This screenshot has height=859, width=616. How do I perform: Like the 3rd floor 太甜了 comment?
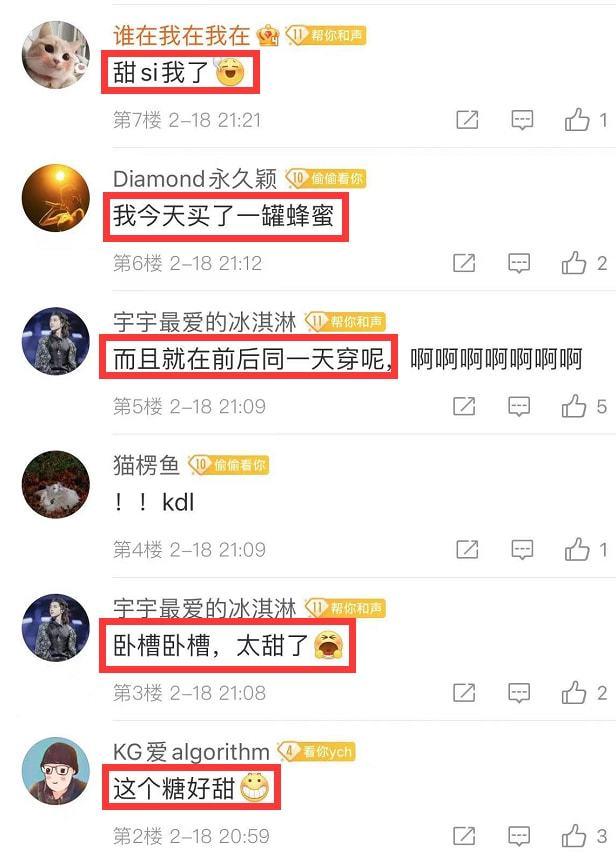coord(575,692)
